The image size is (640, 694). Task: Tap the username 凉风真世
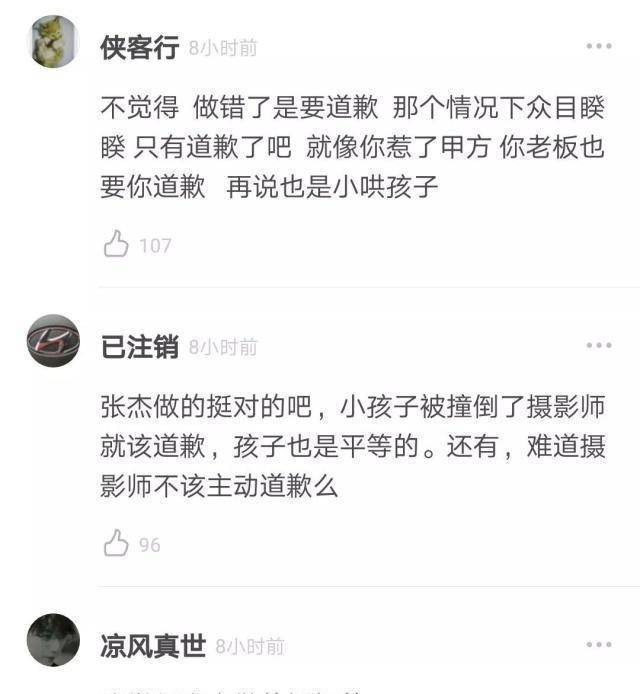[153, 646]
